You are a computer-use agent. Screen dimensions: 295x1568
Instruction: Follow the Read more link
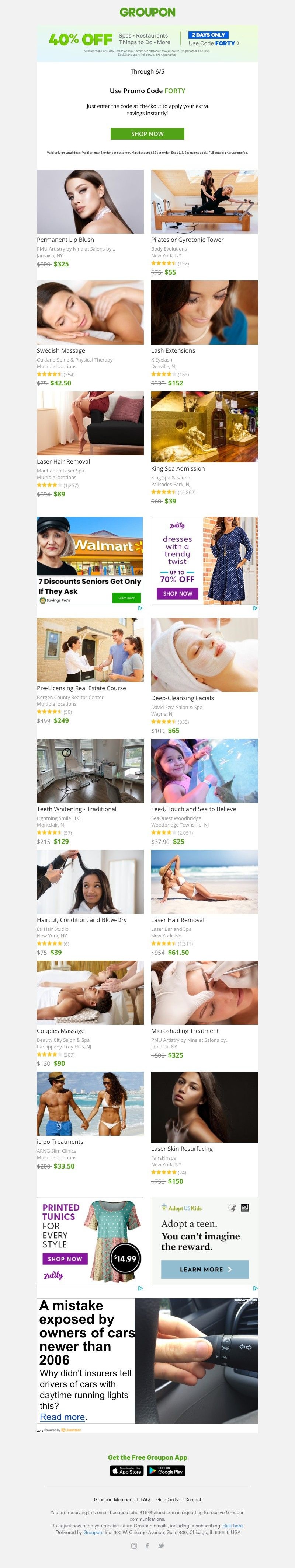pyautogui.click(x=62, y=1417)
